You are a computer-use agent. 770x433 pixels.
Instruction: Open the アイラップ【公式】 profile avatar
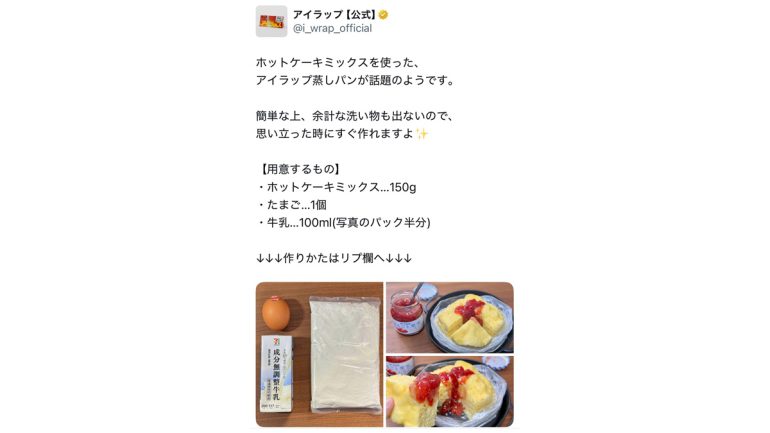pyautogui.click(x=271, y=21)
